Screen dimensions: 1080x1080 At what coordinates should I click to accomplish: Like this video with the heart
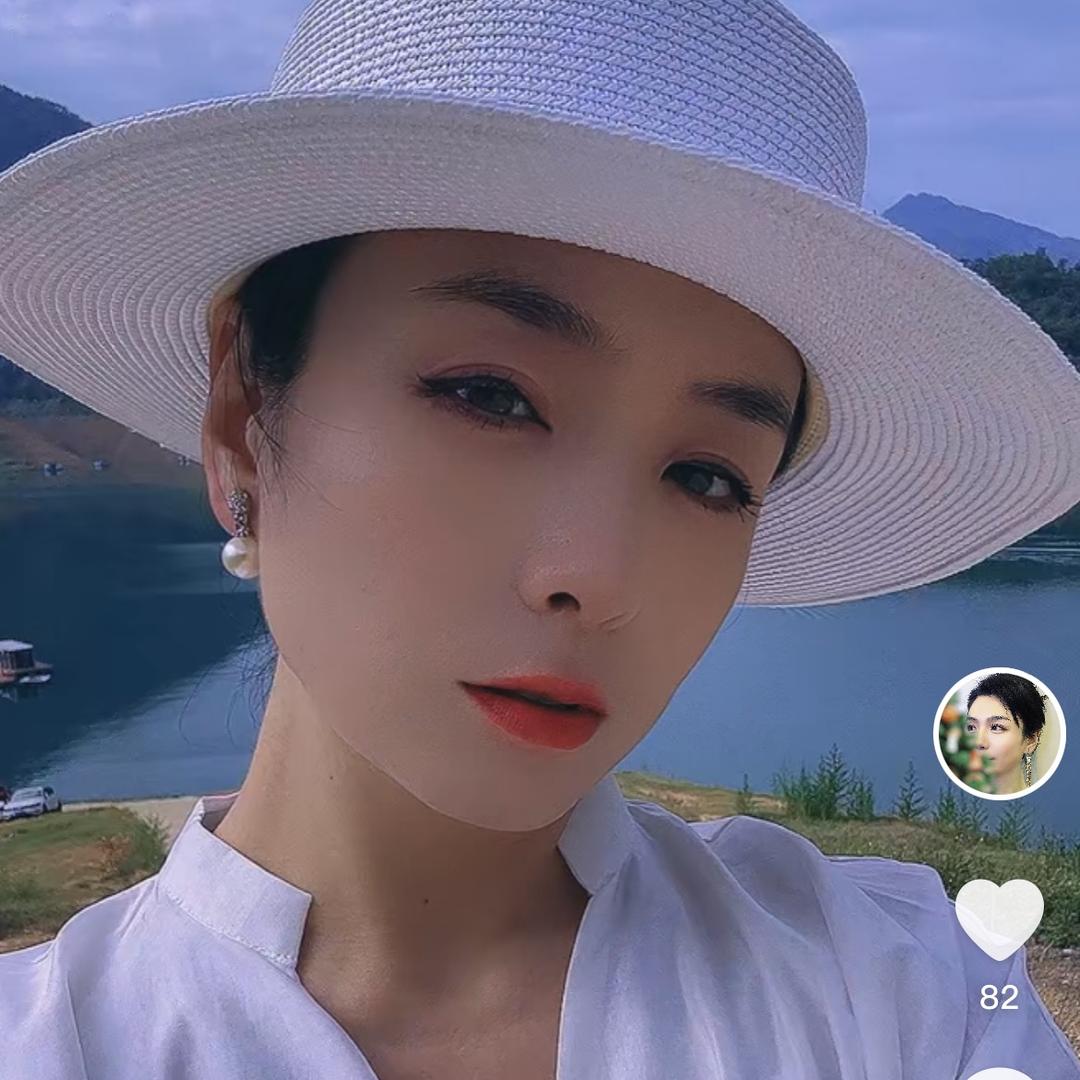[x=999, y=918]
